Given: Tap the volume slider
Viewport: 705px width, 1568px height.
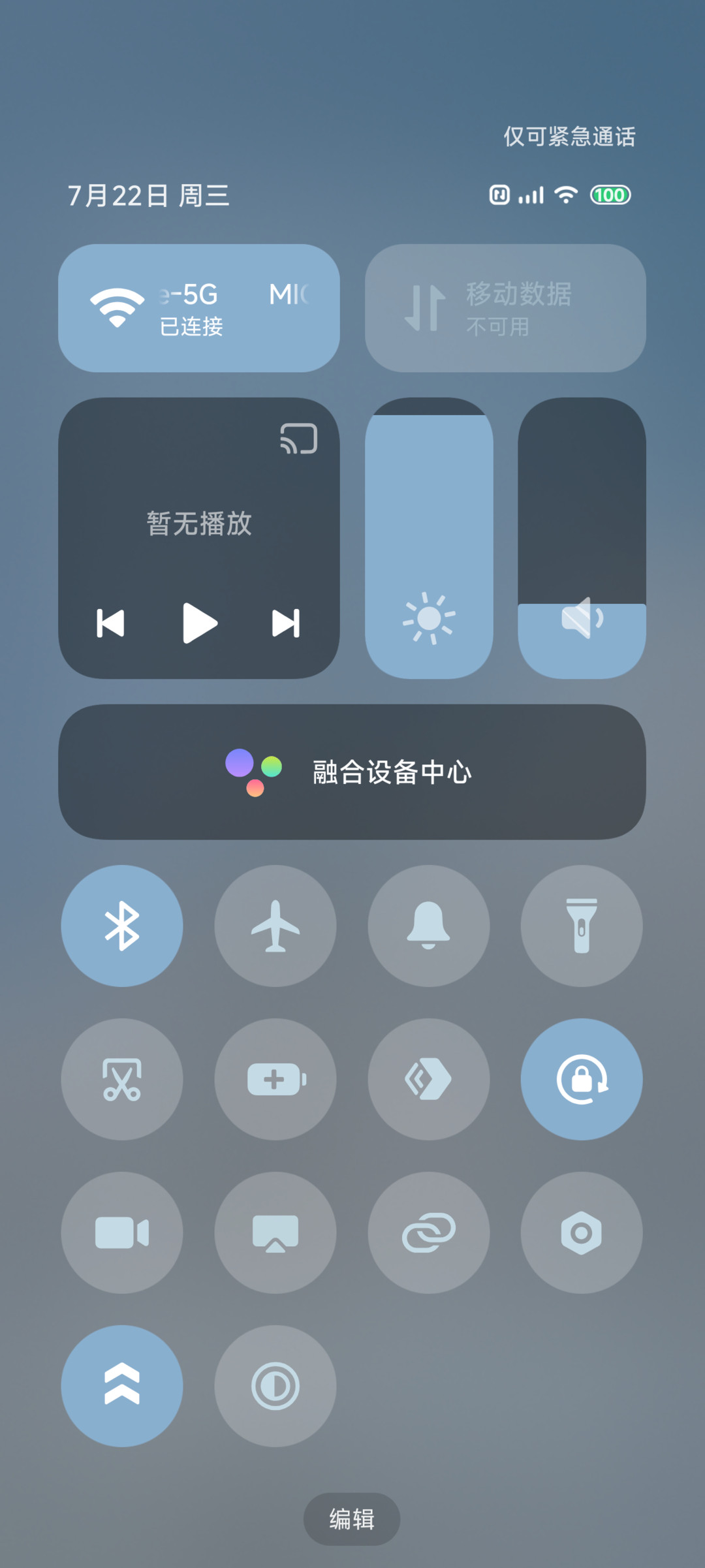Looking at the screenshot, I should point(582,538).
